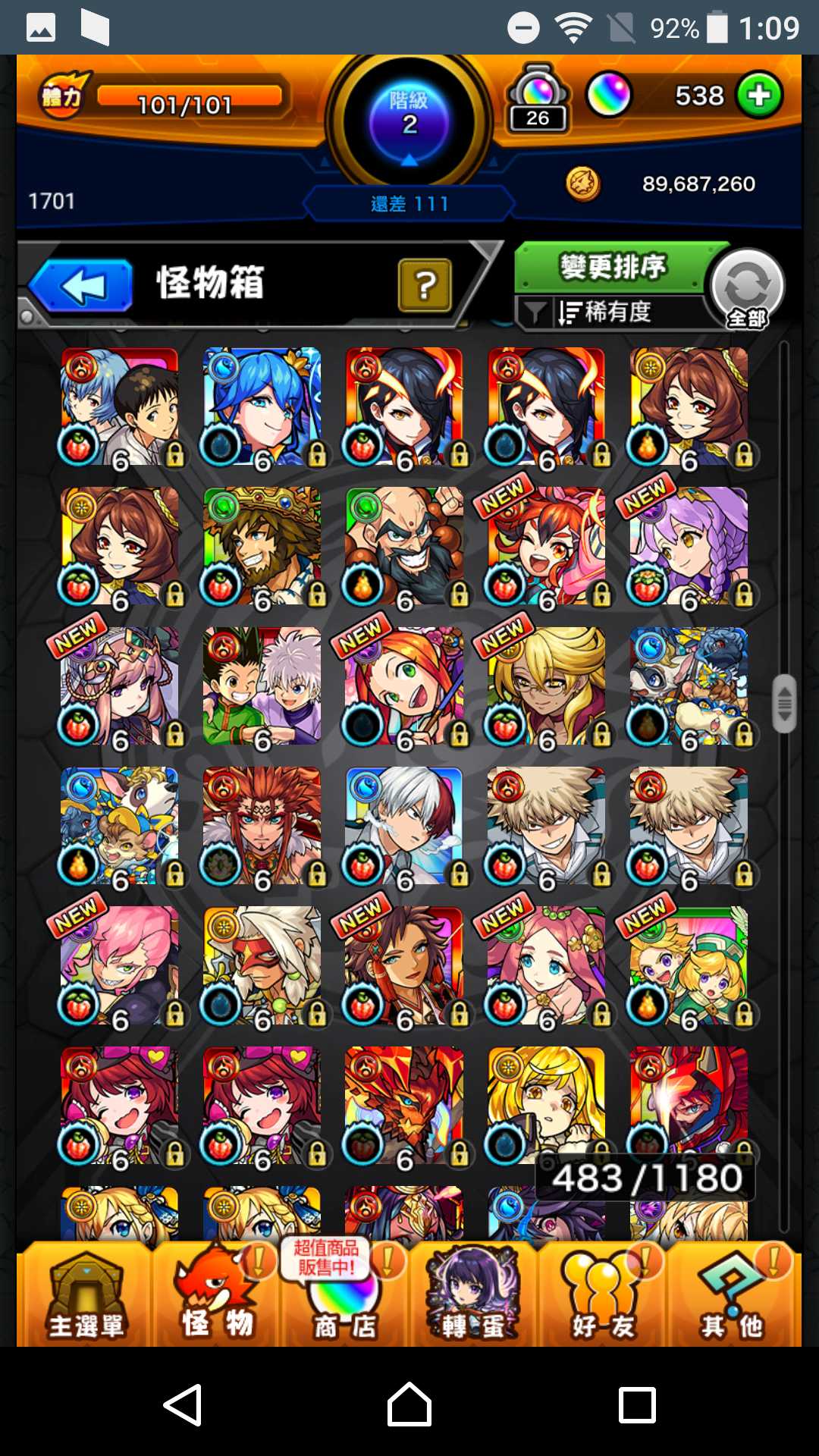Tap the 變更排序 sort button
The height and width of the screenshot is (1456, 819).
611,267
